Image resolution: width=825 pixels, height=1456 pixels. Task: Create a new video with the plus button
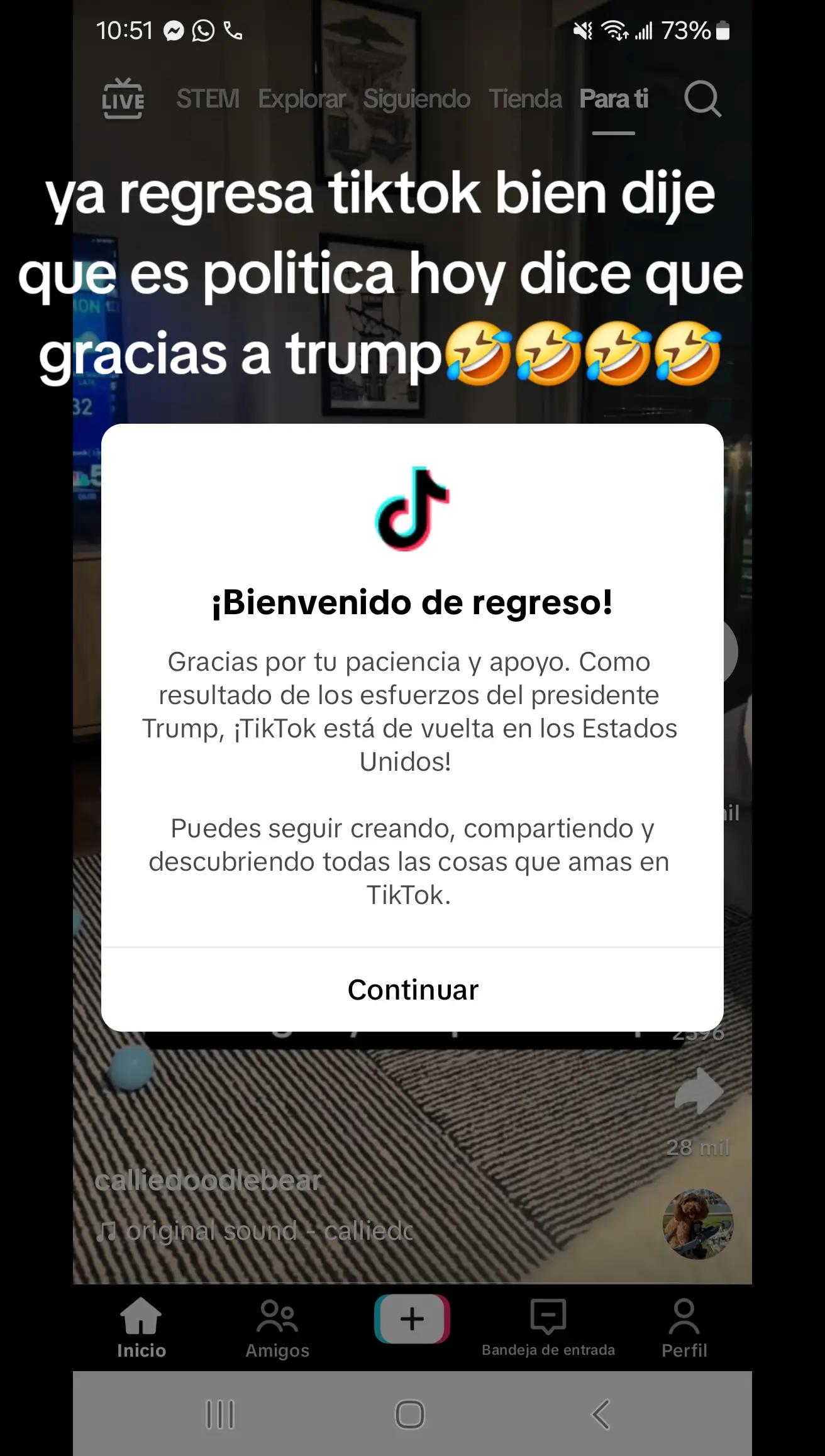click(x=412, y=1318)
